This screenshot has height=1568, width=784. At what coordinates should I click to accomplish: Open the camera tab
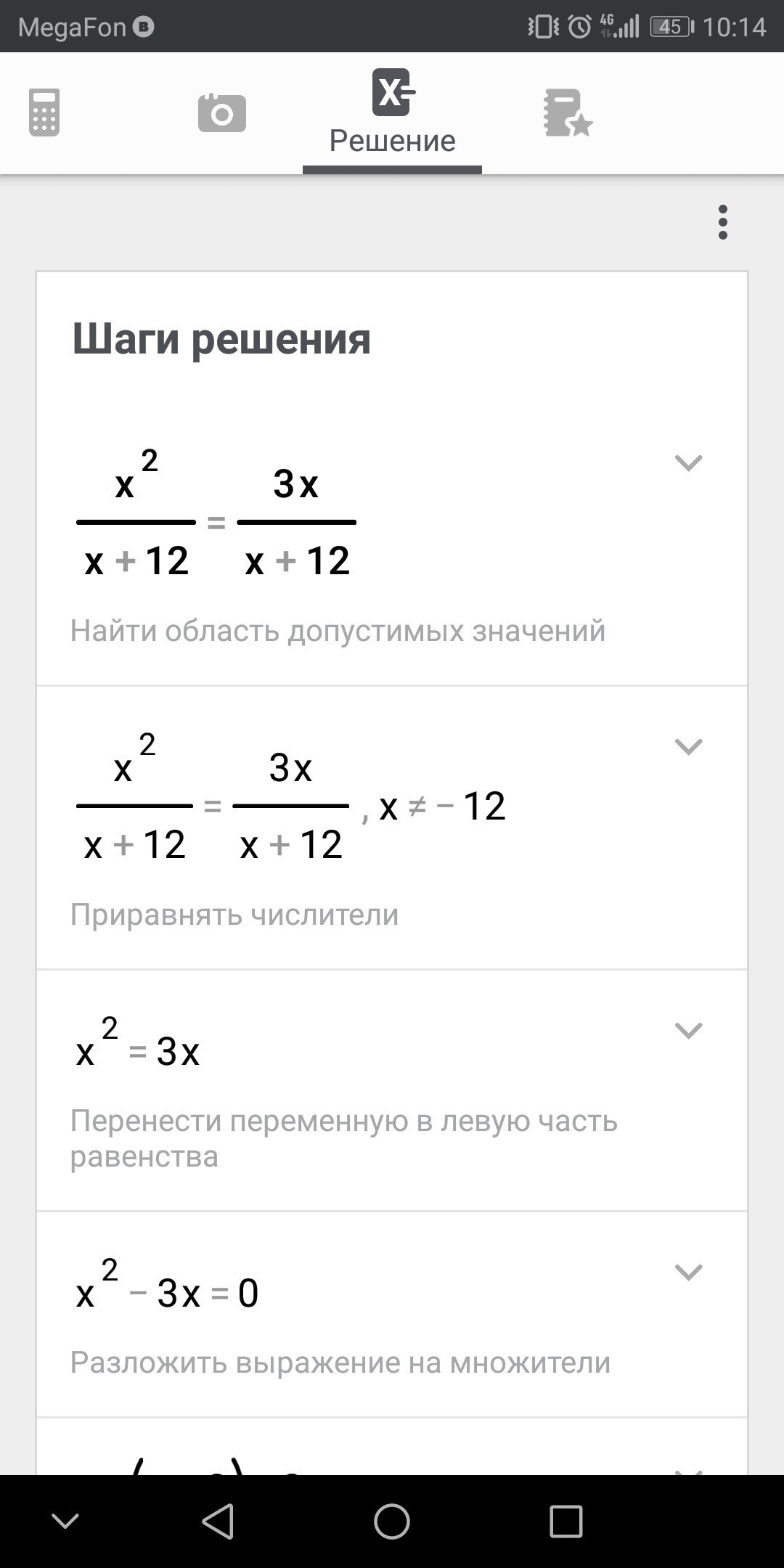coord(222,113)
